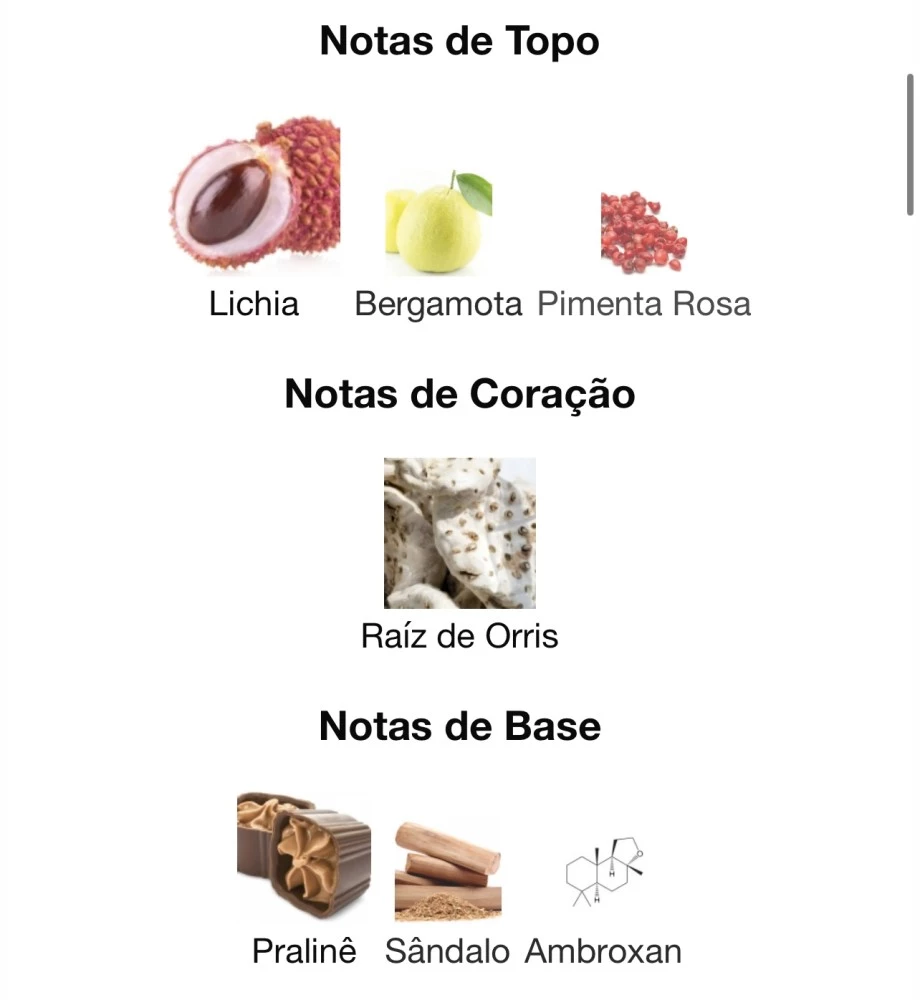
Task: View the Raíz de Orris note
Action: (x=459, y=533)
